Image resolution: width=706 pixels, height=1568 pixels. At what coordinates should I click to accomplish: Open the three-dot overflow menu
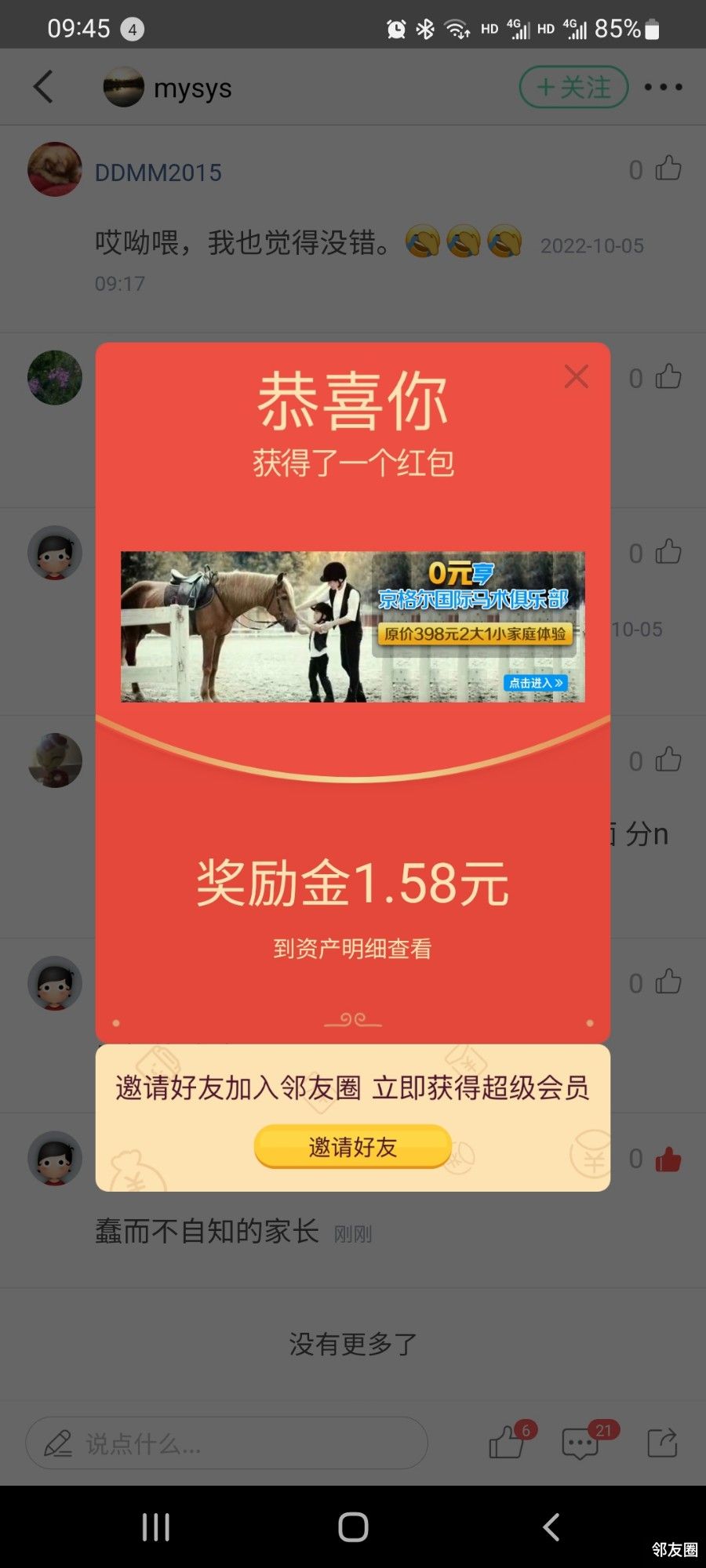click(x=663, y=87)
